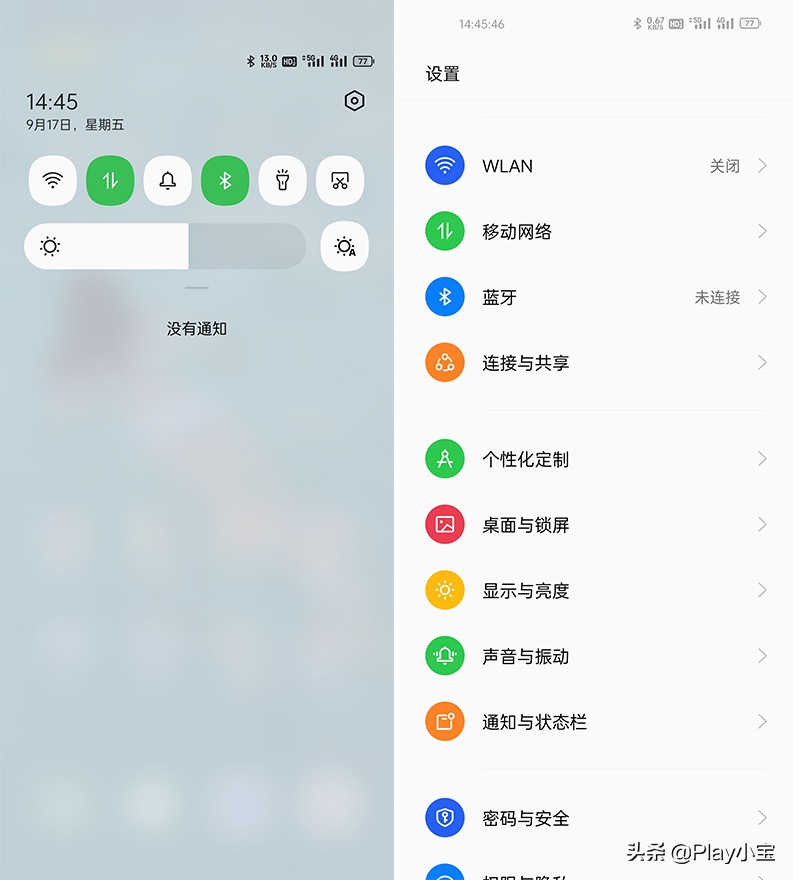Enable silent mode via the bell tile
793x880 pixels.
point(167,180)
